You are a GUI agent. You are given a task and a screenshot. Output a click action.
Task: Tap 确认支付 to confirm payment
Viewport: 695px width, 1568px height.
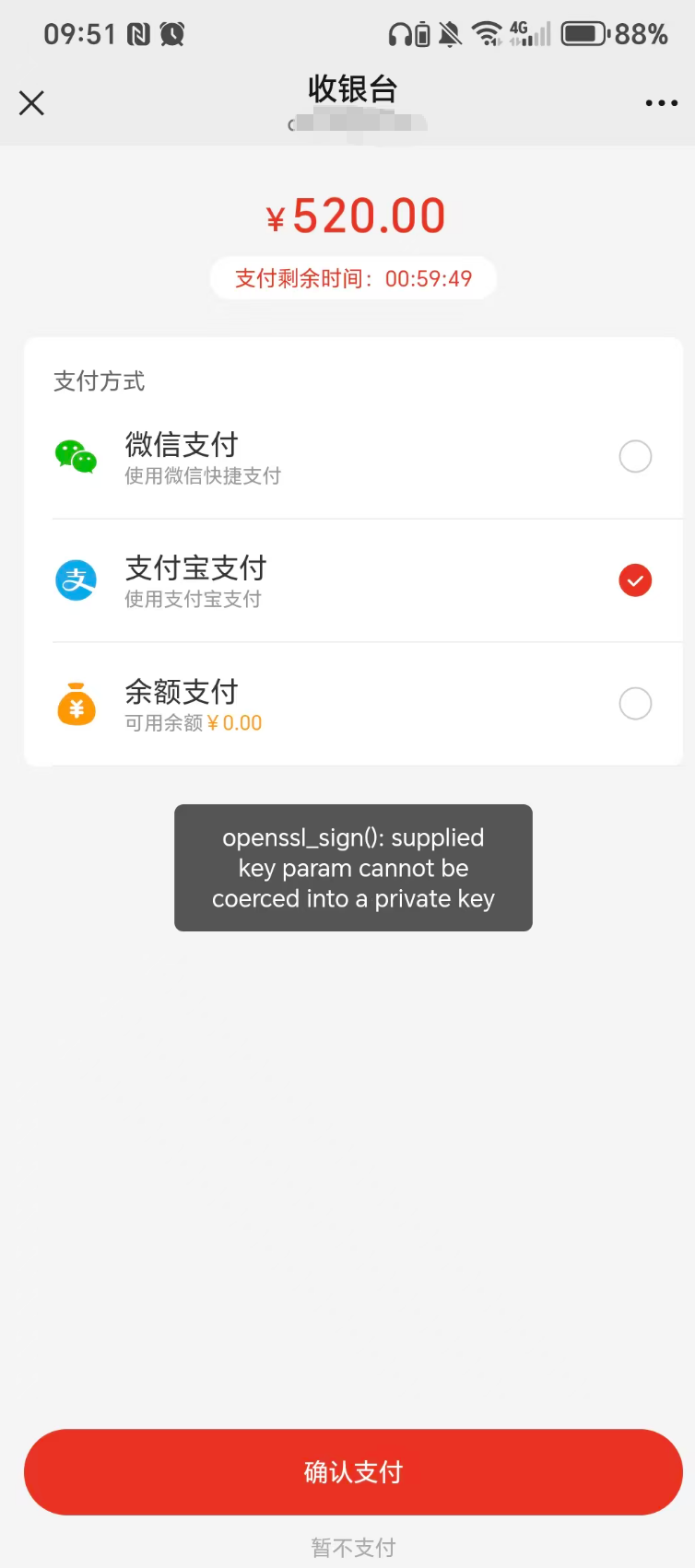353,1471
